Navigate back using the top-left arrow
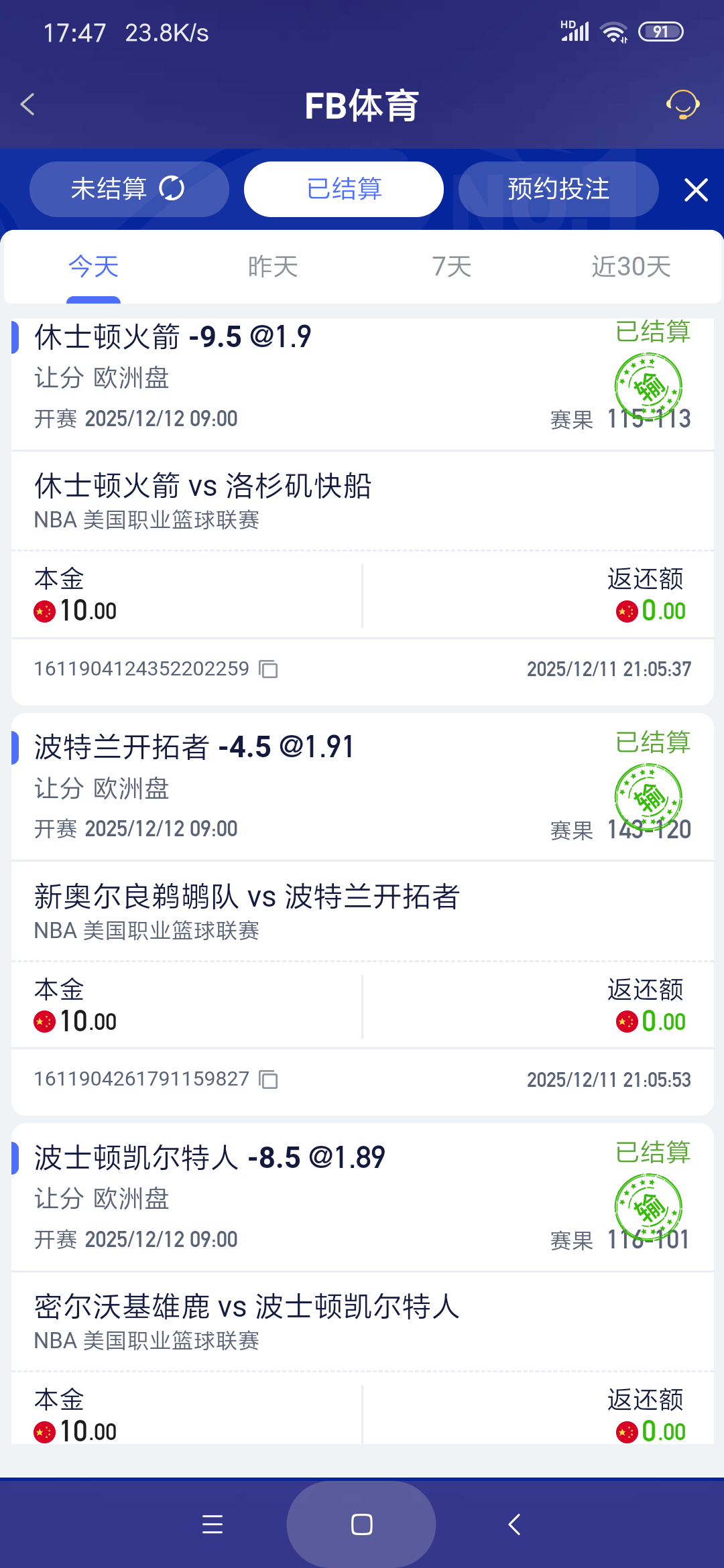The width and height of the screenshot is (724, 1568). (x=27, y=105)
